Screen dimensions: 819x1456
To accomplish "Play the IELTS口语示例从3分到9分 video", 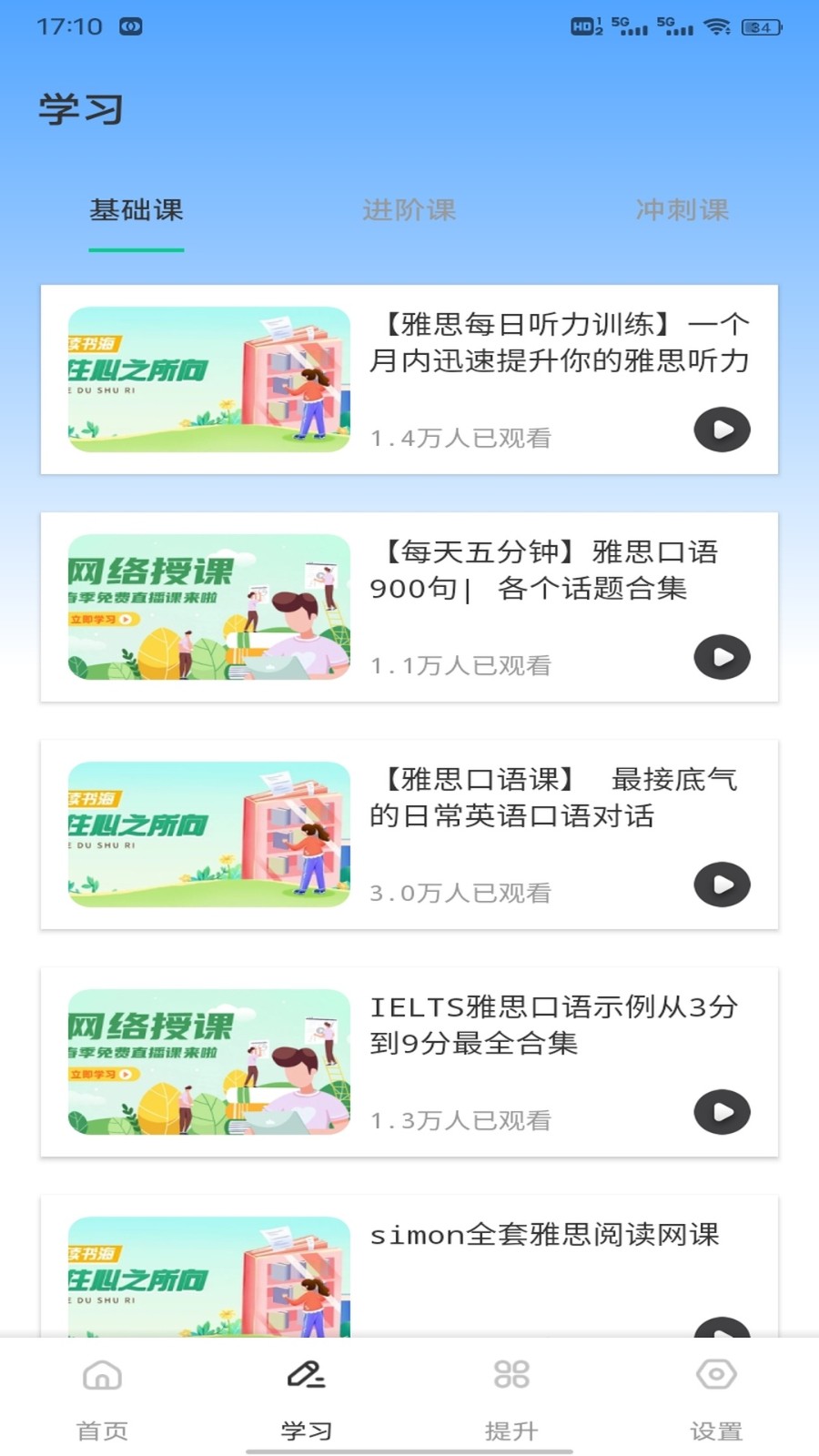I will [722, 1112].
